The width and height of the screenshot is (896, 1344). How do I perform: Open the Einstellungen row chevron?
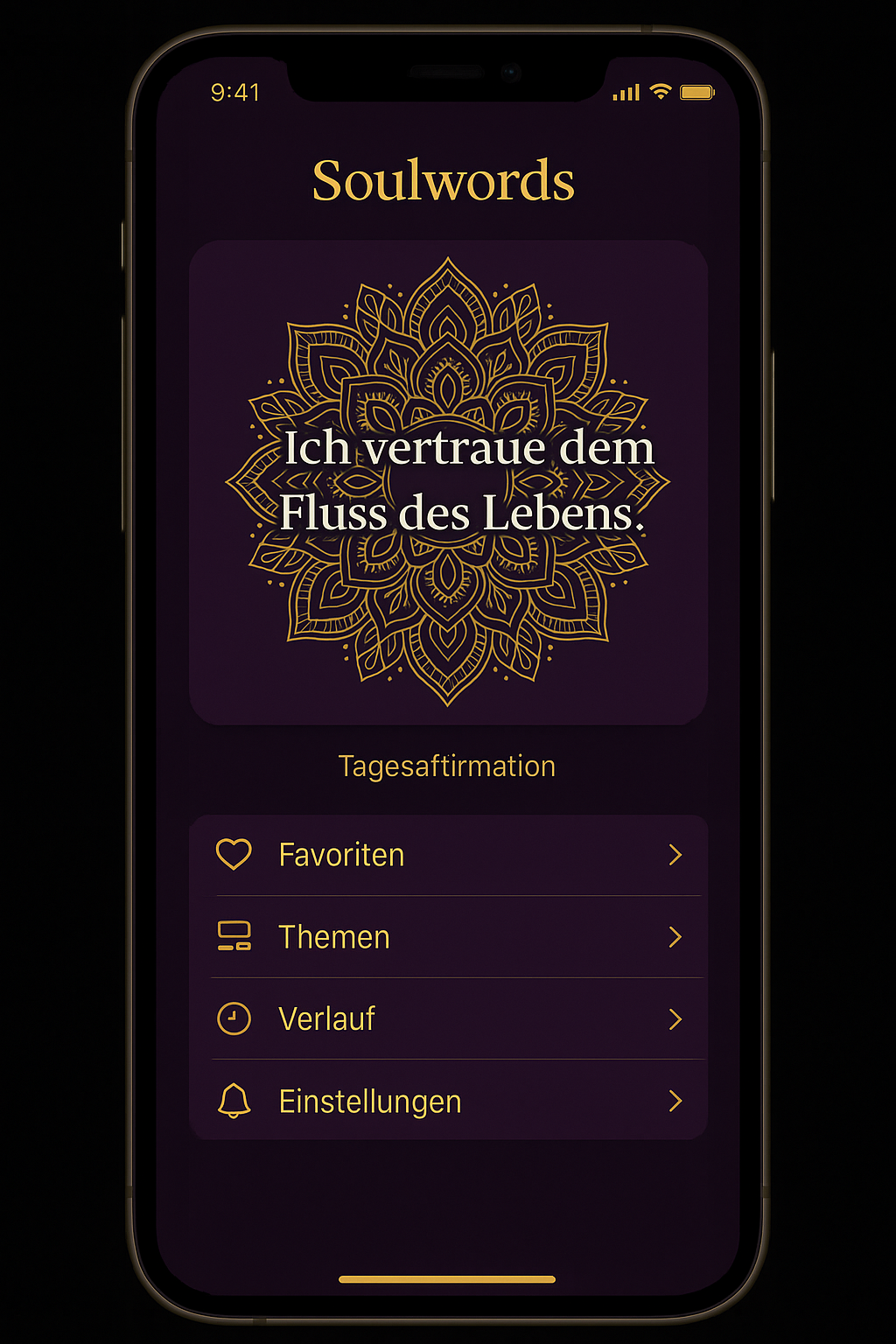pyautogui.click(x=675, y=1101)
